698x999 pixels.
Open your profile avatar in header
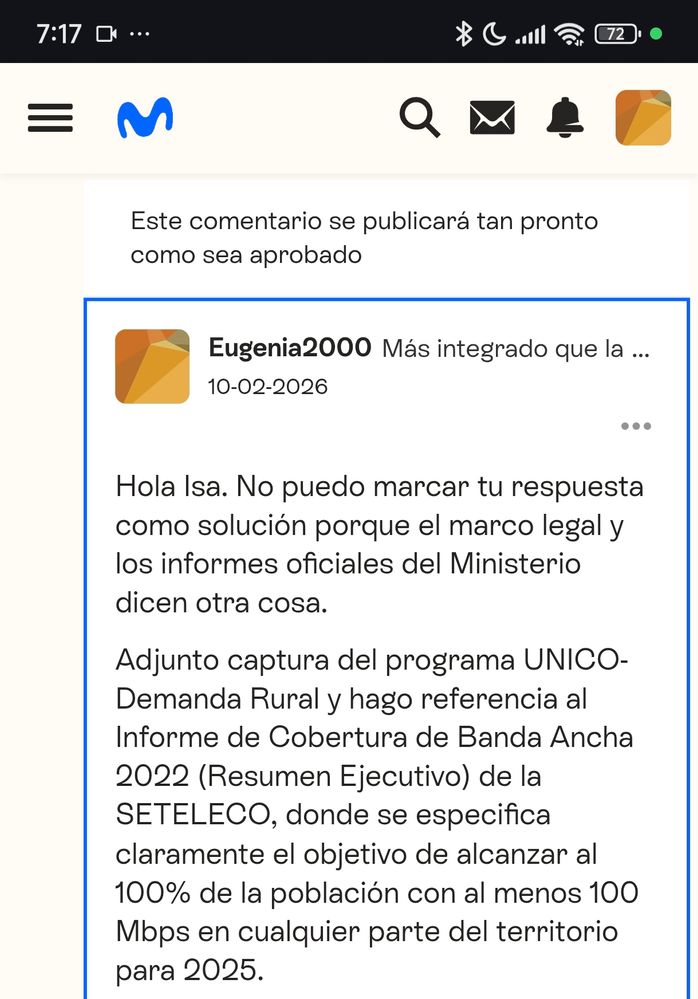(643, 118)
